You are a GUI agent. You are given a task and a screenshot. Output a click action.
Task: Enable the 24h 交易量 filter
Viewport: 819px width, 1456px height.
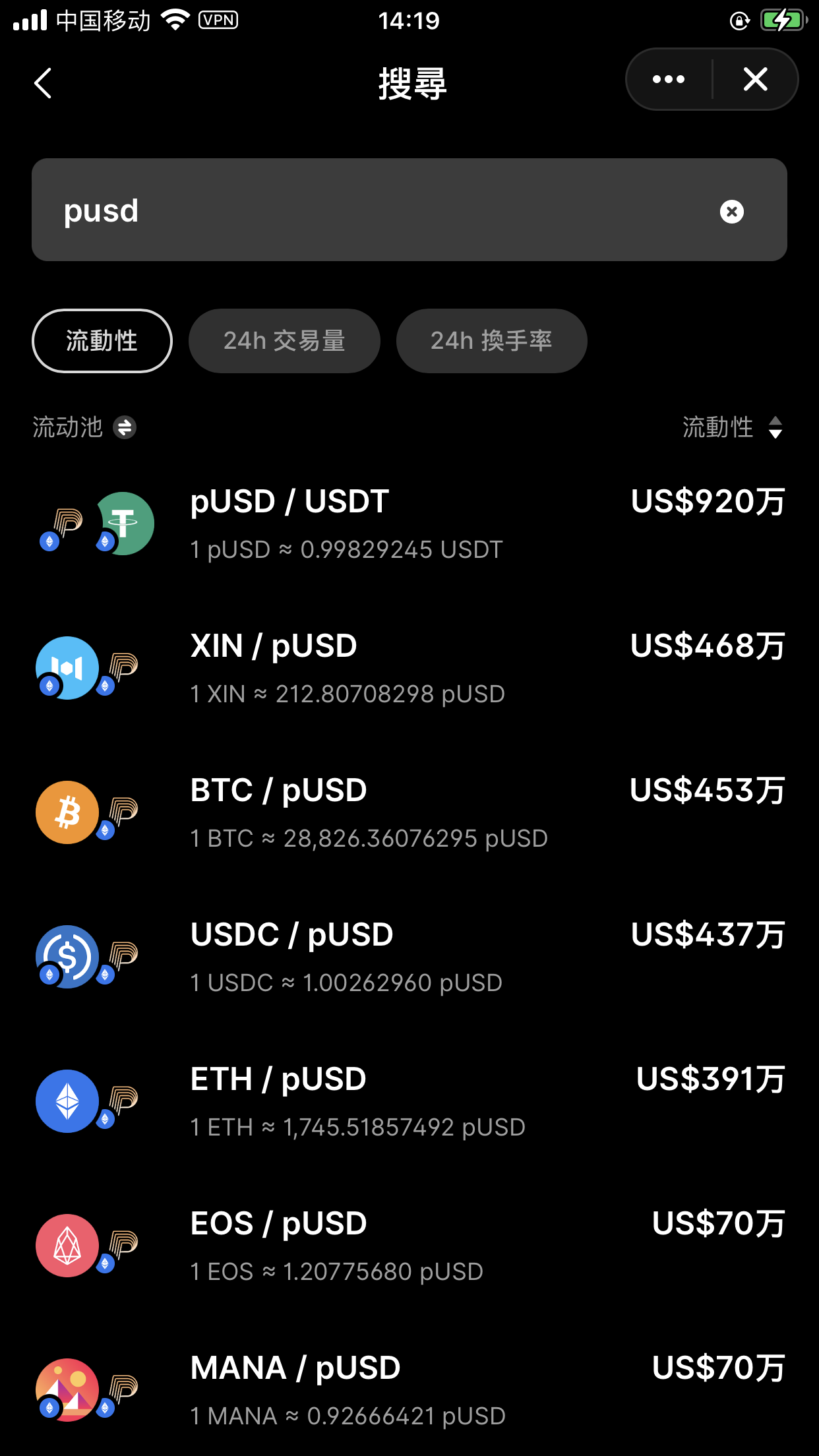pos(284,341)
